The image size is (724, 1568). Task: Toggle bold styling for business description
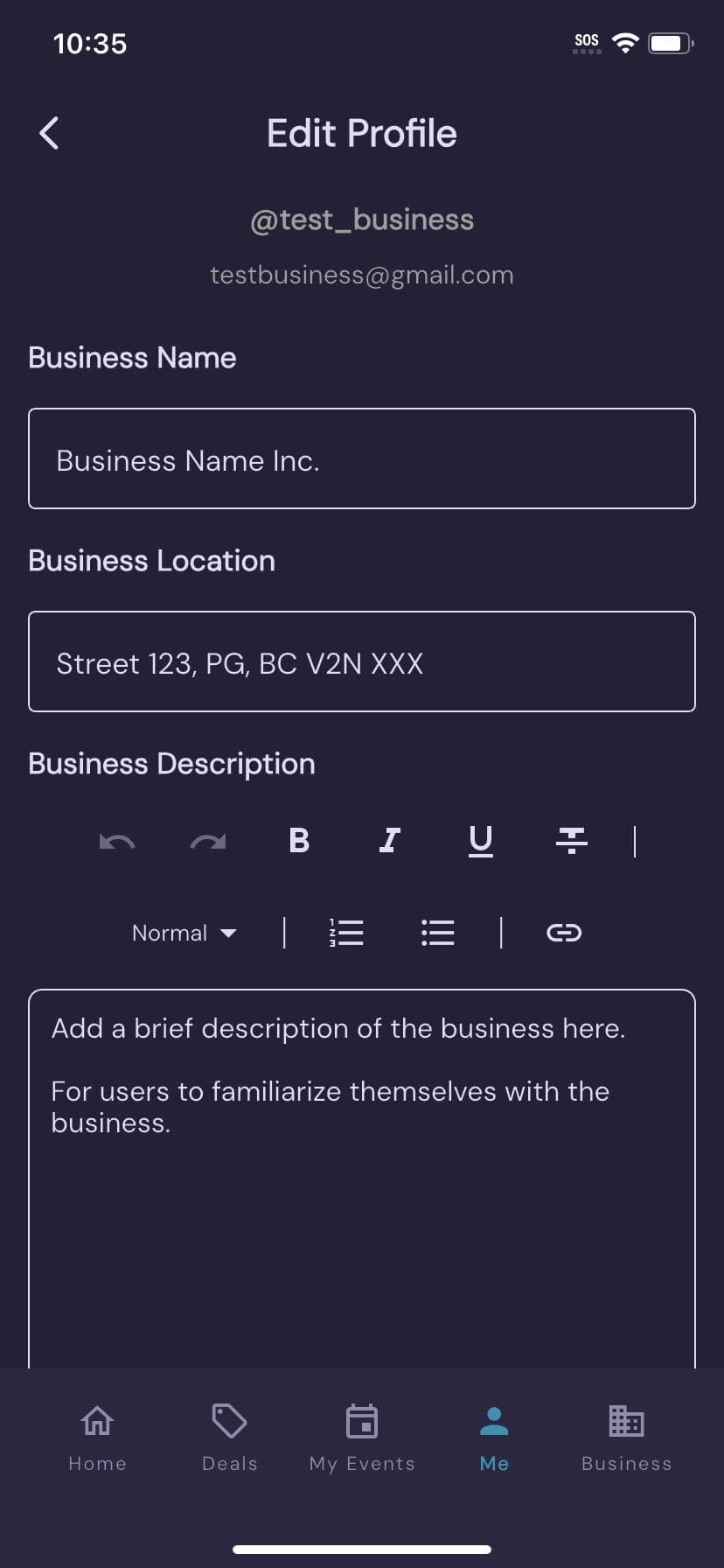[298, 841]
